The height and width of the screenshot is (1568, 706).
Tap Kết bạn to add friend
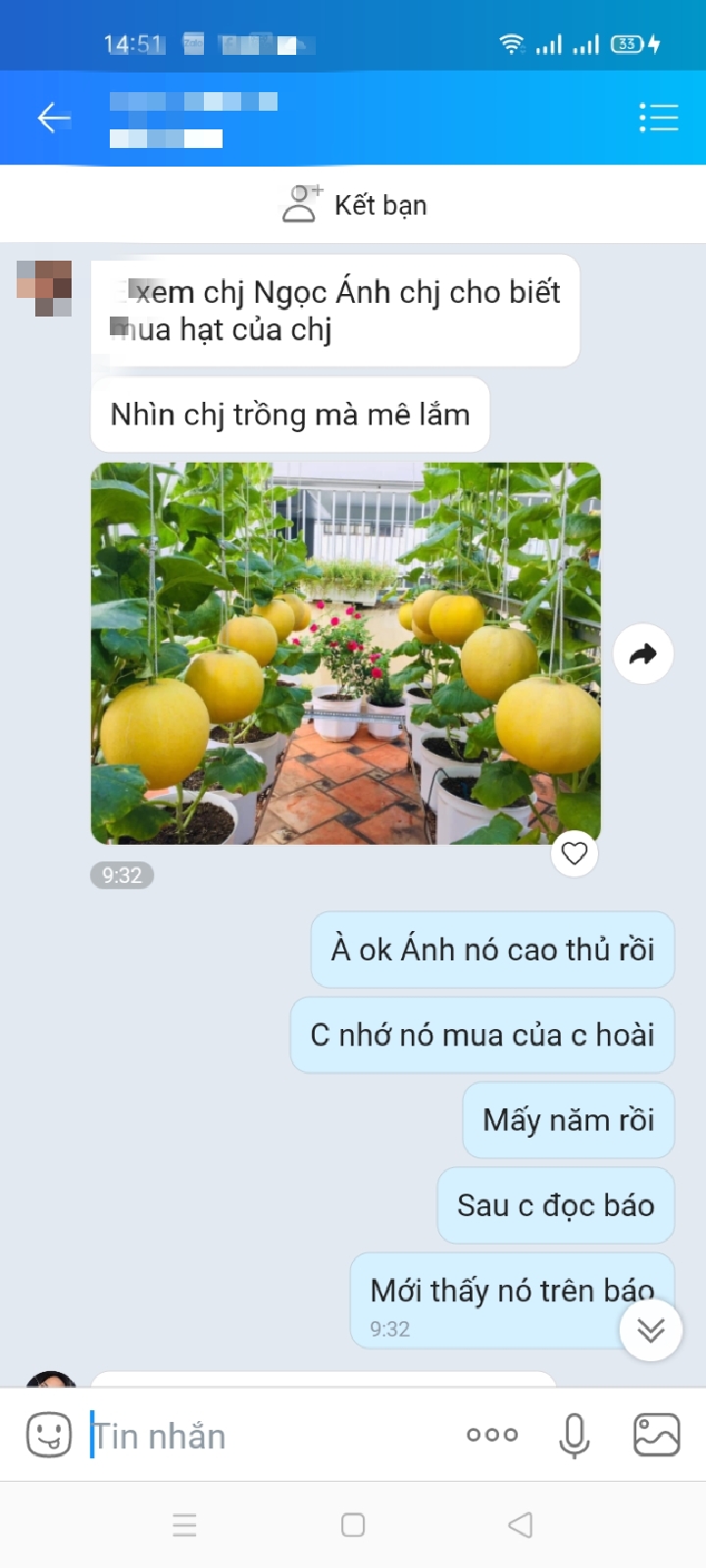(354, 205)
